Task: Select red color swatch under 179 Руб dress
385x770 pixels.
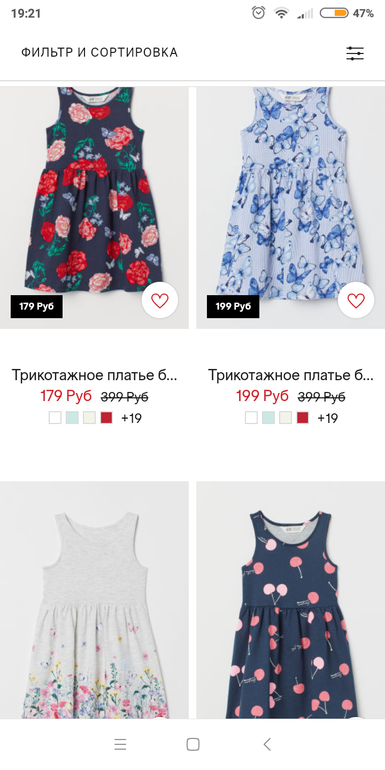Action: (106, 418)
